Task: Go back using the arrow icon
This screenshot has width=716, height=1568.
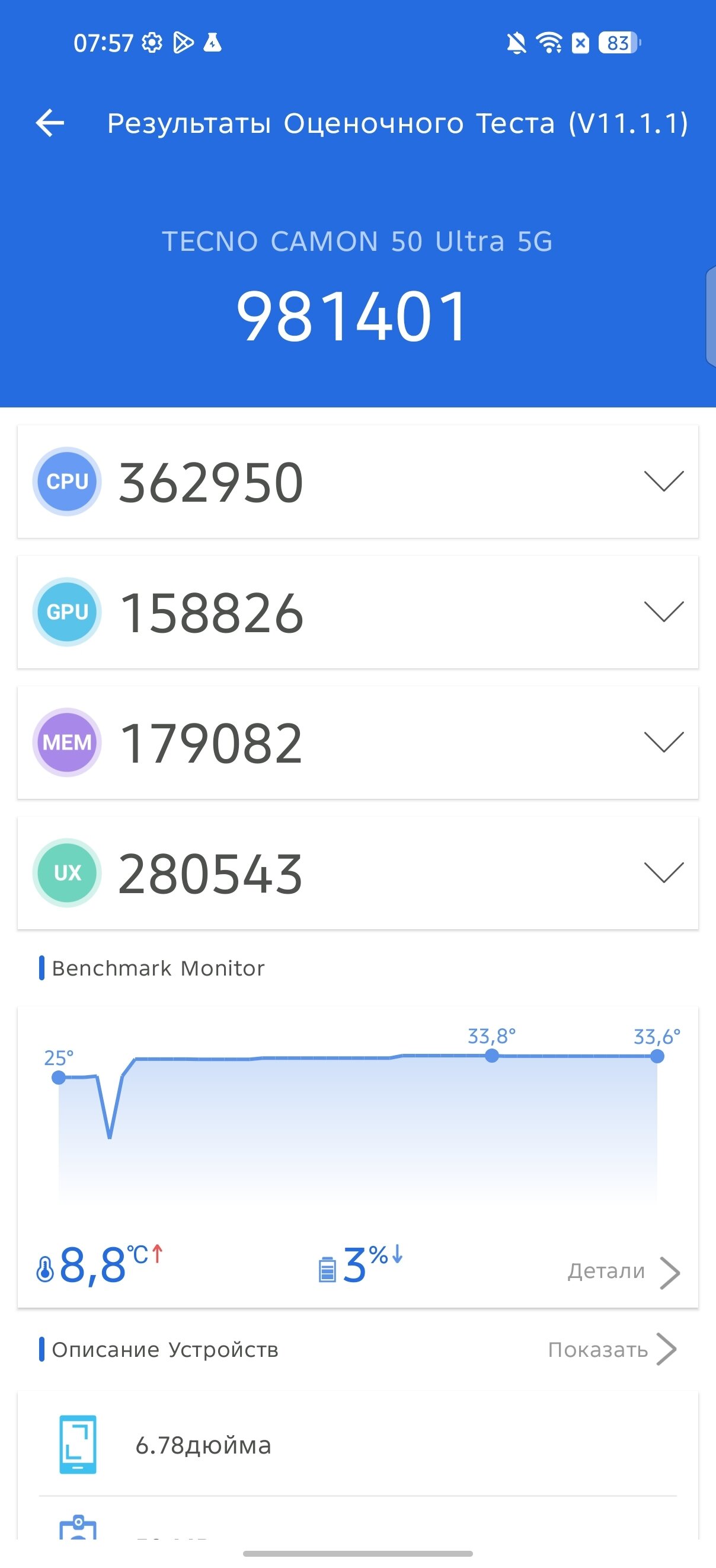Action: click(50, 123)
